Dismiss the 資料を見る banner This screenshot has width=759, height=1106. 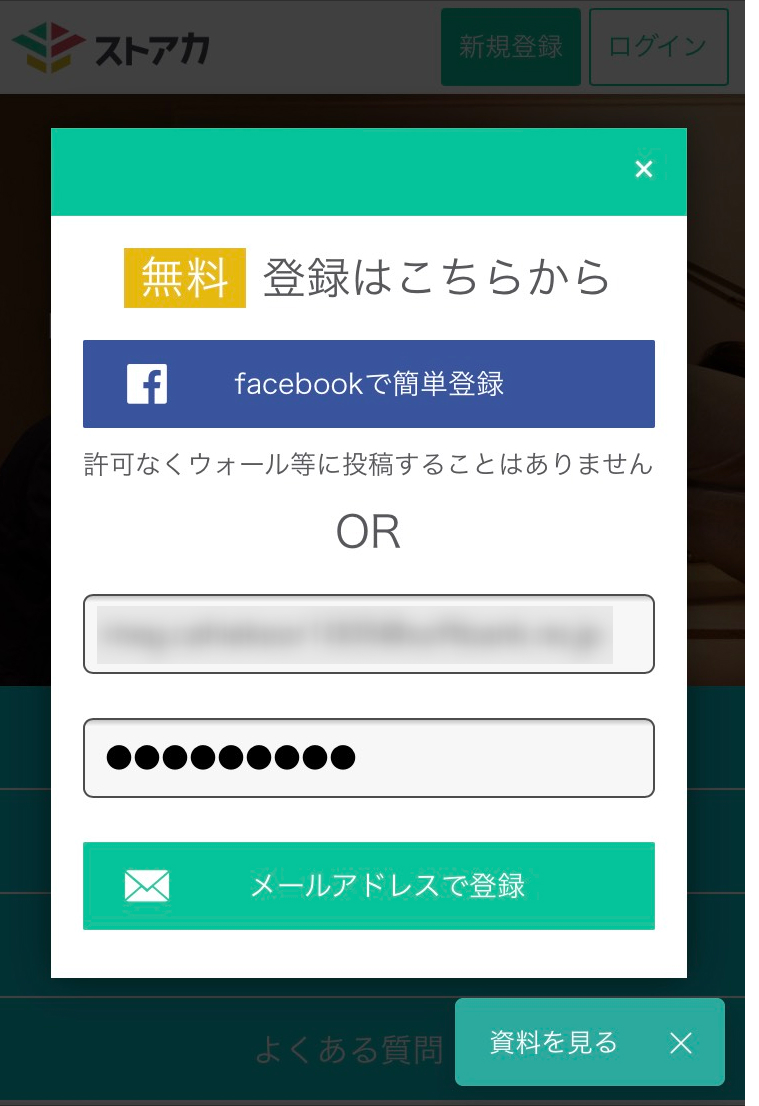pos(681,1044)
